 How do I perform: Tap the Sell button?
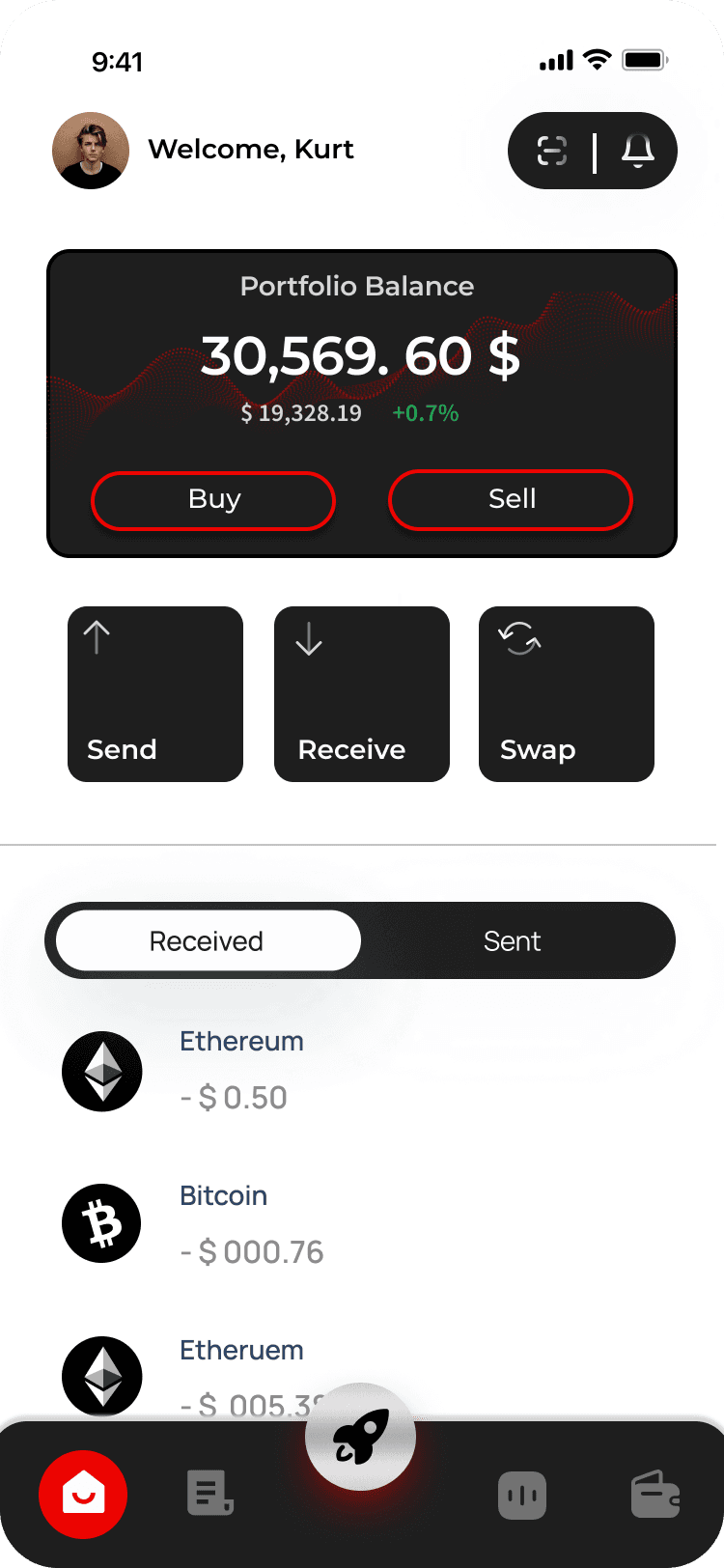[511, 500]
